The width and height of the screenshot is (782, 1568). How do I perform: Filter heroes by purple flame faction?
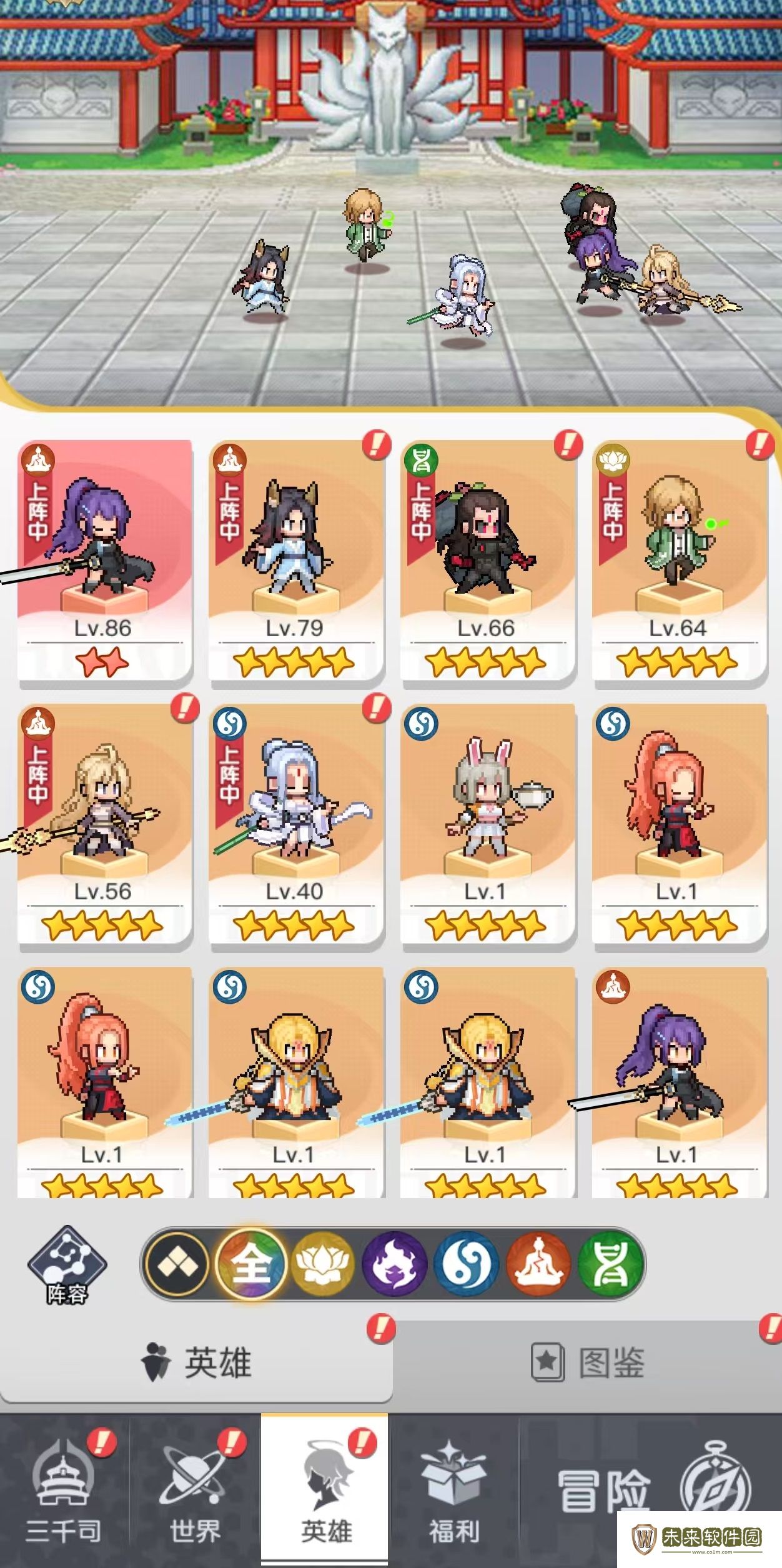[x=394, y=1264]
